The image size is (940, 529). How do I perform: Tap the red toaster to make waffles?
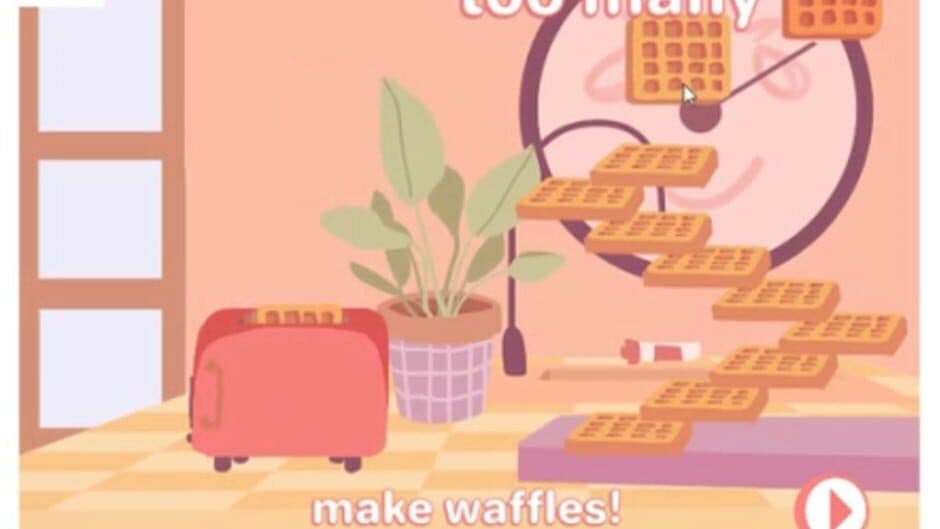(x=289, y=385)
